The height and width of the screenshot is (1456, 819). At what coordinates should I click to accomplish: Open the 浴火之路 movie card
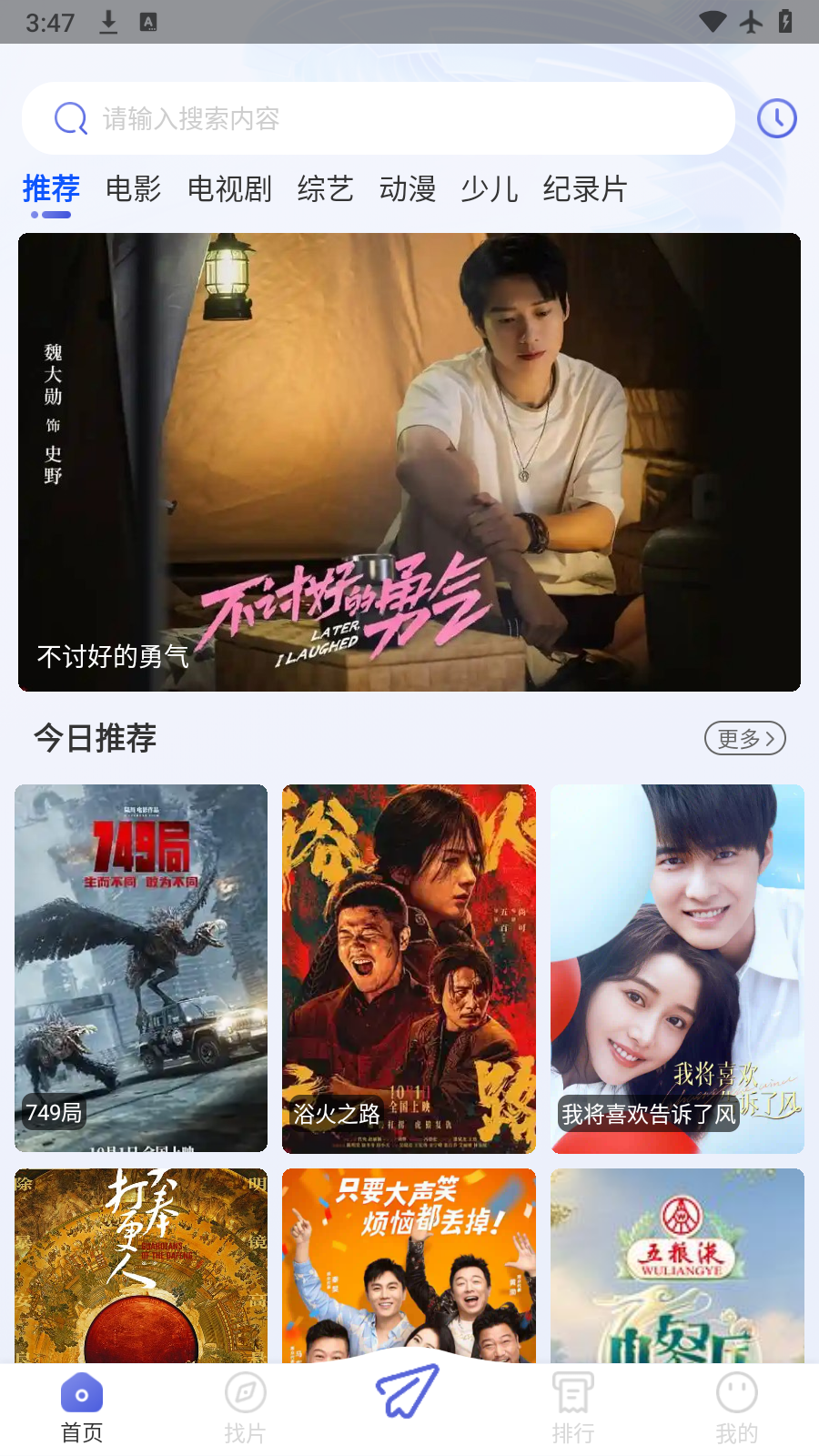(x=409, y=967)
